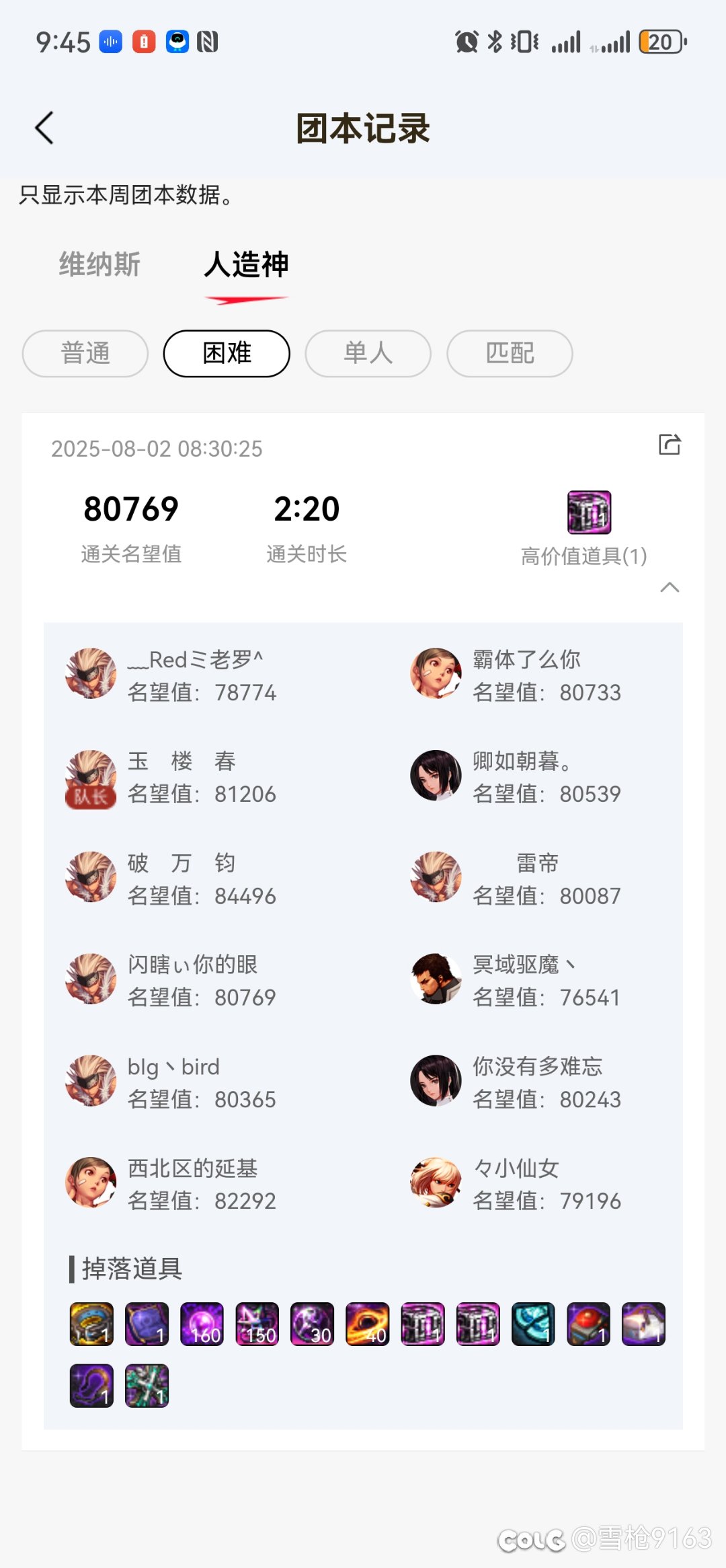Select the 困难 difficulty chip
726x1568 pixels.
[227, 353]
